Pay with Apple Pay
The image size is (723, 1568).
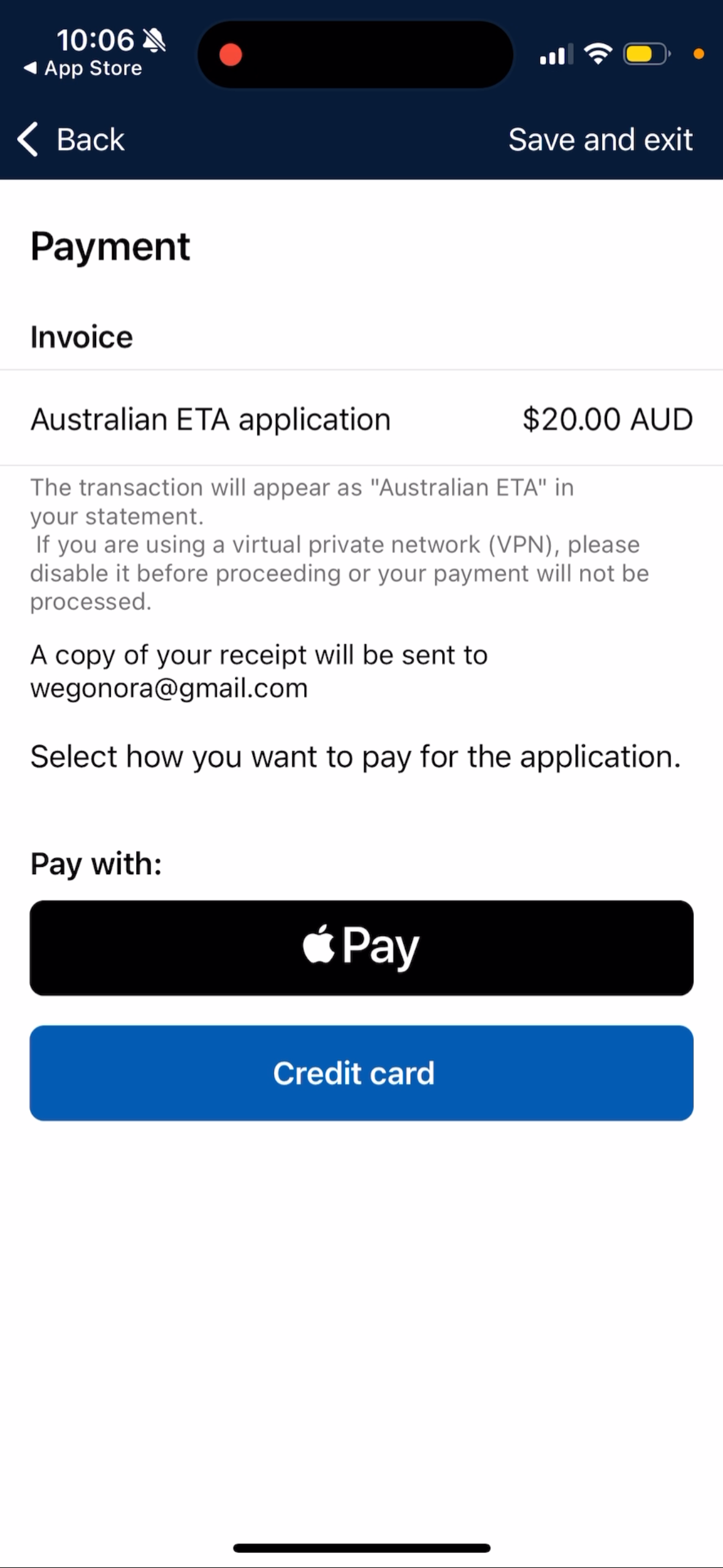[361, 948]
